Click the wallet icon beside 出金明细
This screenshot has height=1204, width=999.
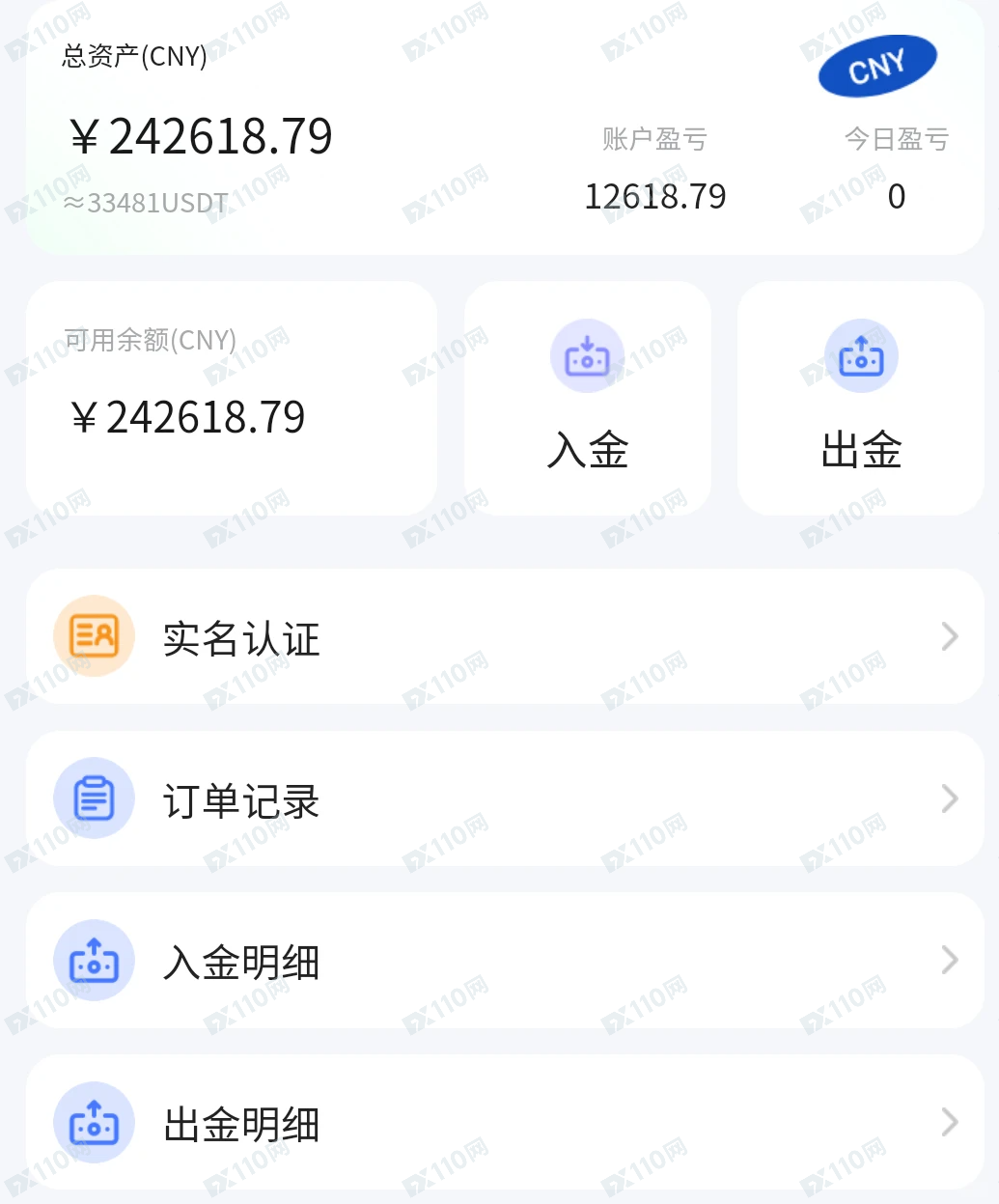point(94,1122)
